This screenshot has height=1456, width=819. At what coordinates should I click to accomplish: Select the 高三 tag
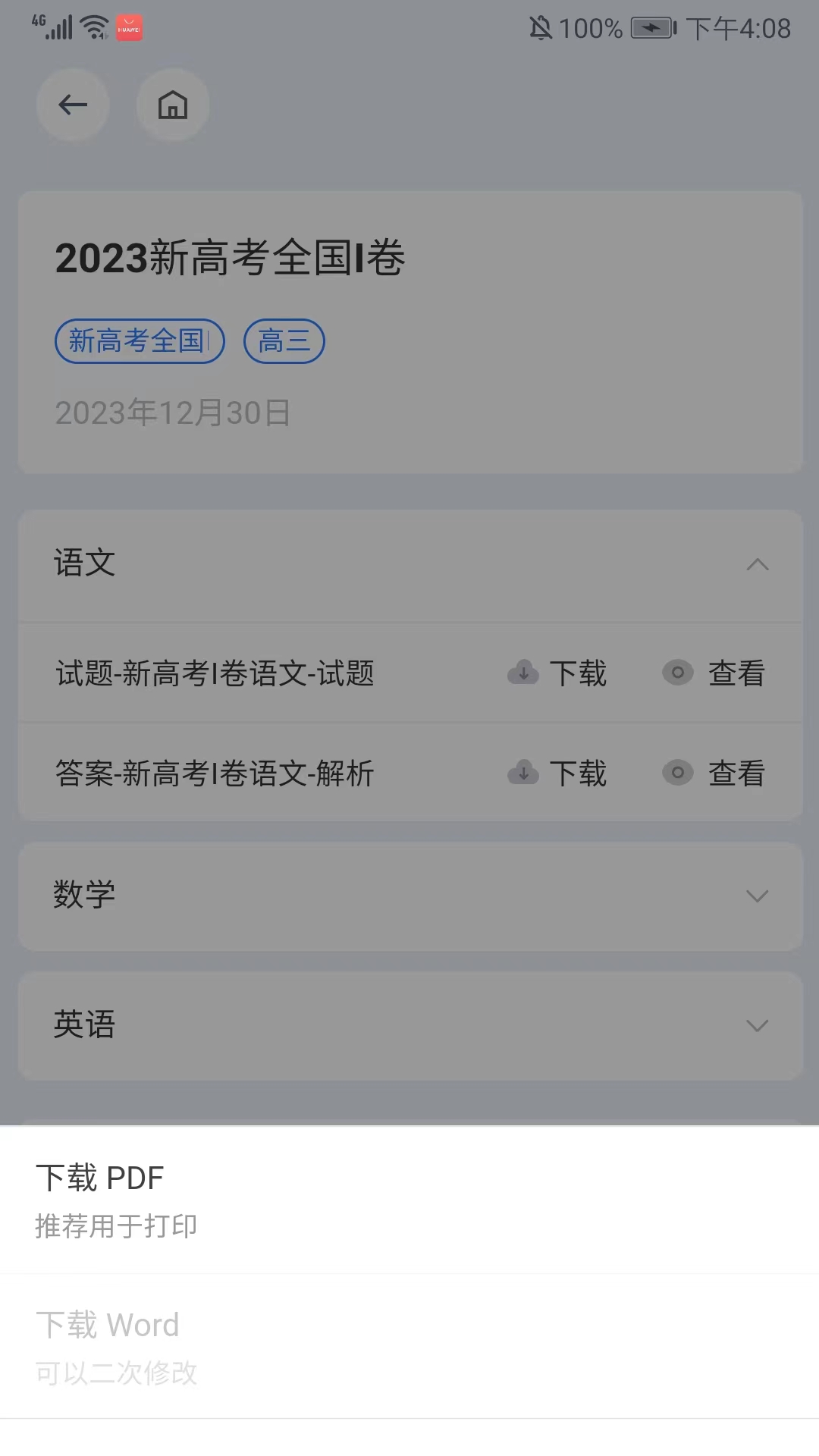click(x=284, y=341)
